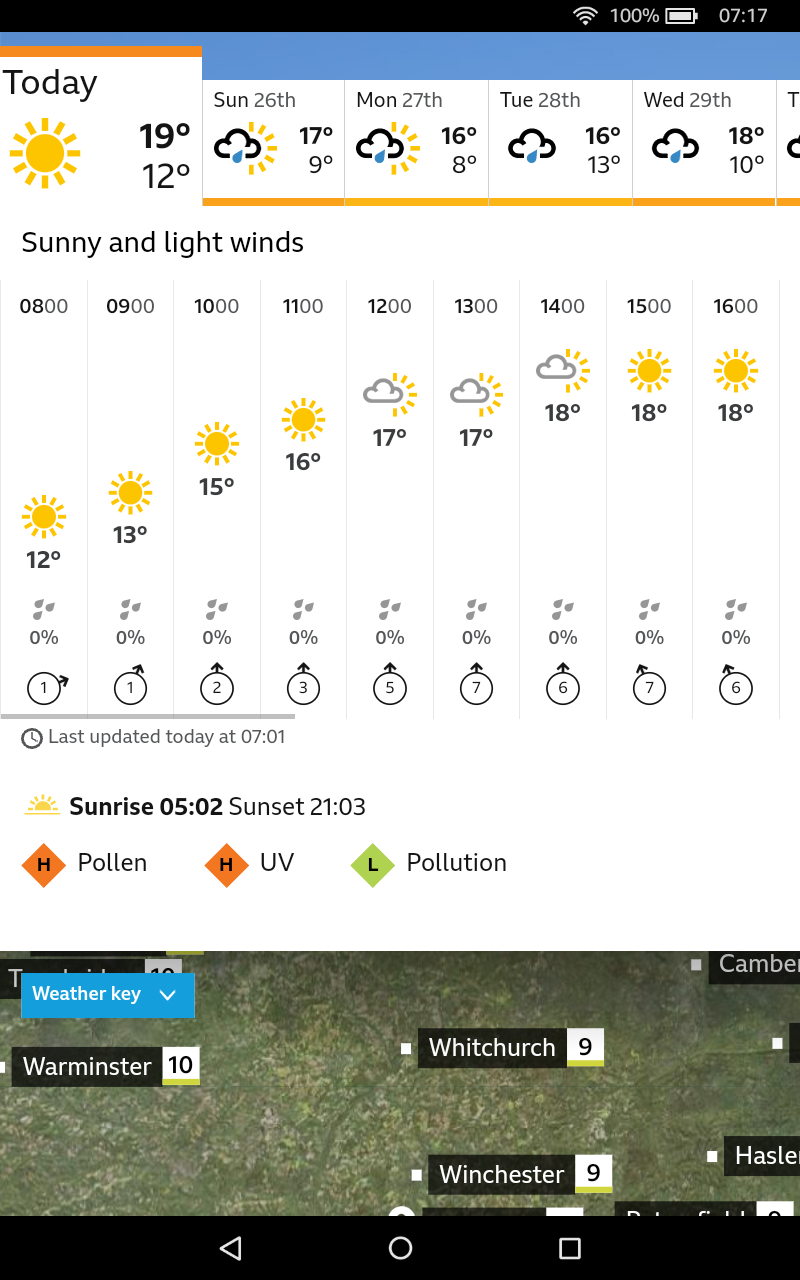Go back using system back button
Image resolution: width=800 pixels, height=1280 pixels.
point(231,1248)
